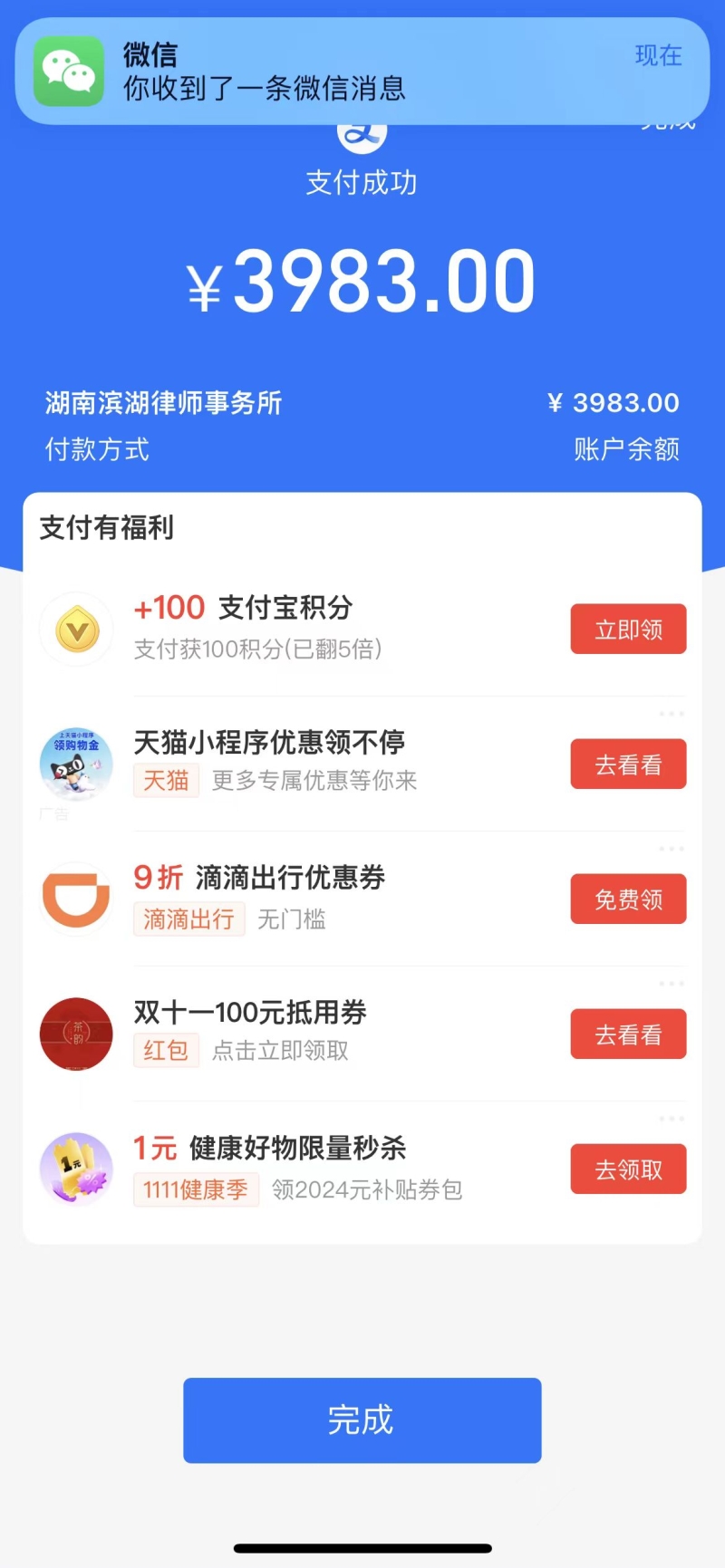Claim the +100 支付宝积分 with 立即领
The image size is (725, 1568).
click(x=628, y=629)
